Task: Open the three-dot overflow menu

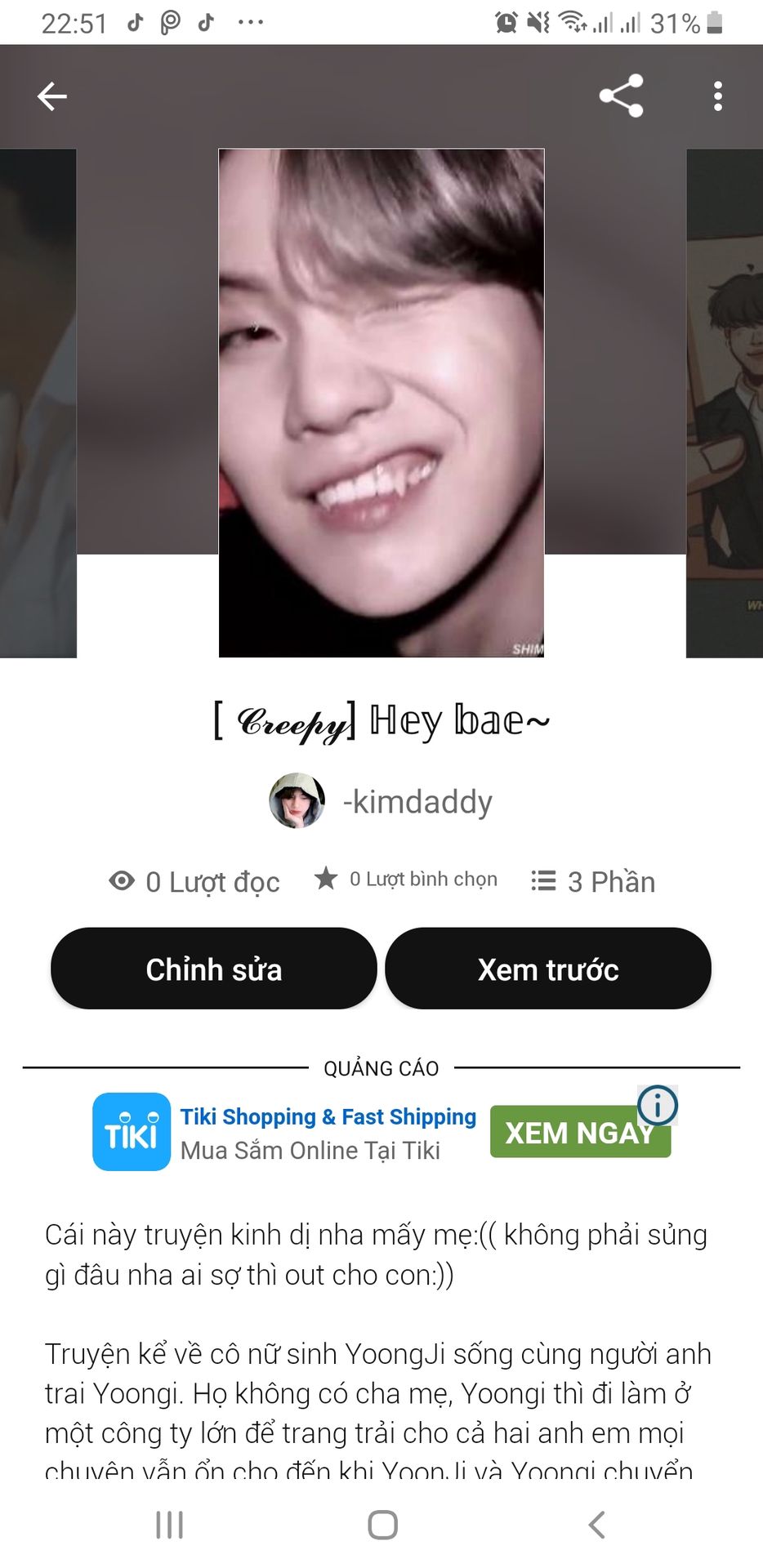Action: [718, 96]
